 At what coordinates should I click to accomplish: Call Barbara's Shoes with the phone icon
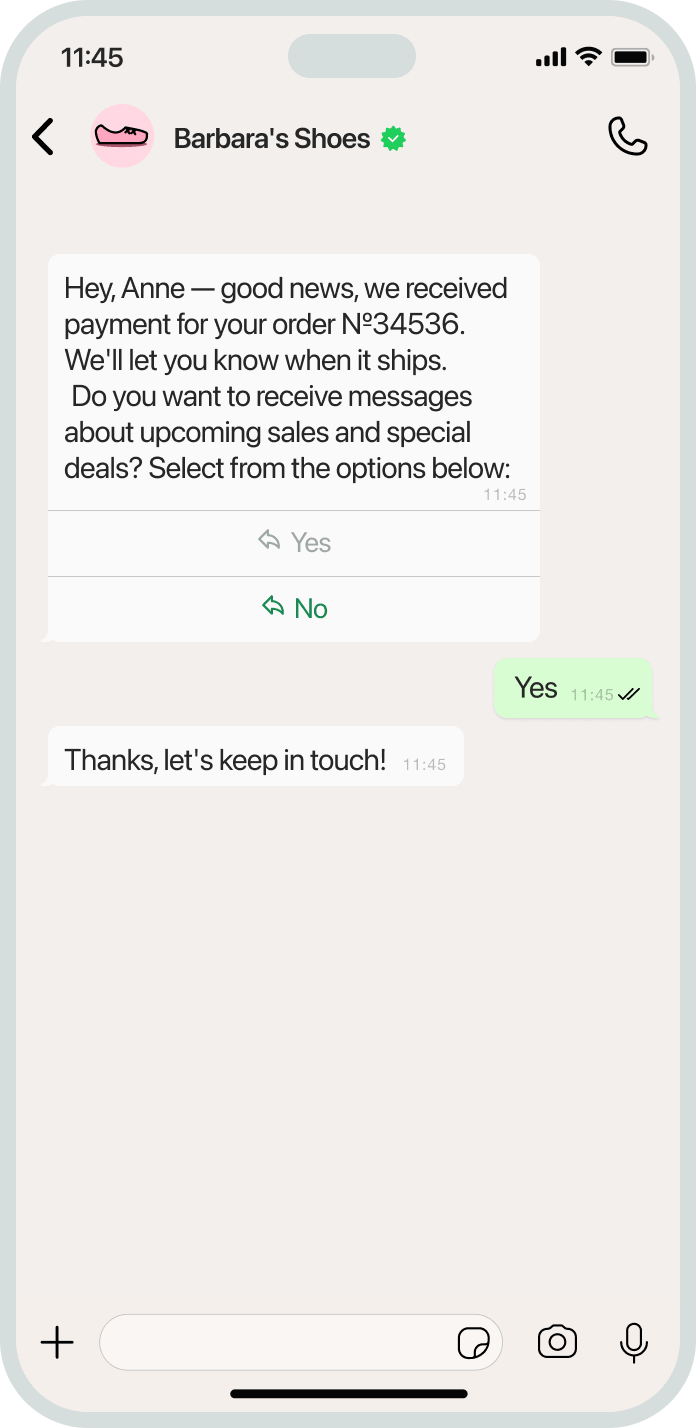628,137
